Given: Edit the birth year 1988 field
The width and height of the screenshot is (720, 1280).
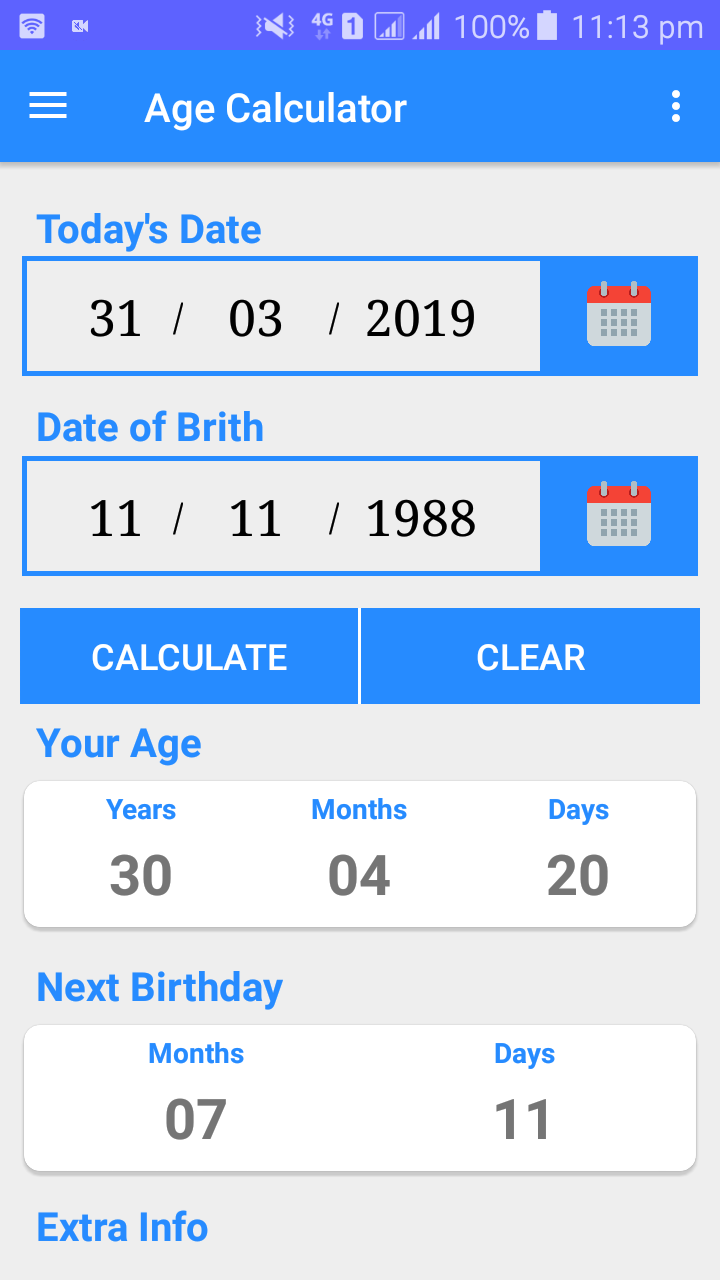Looking at the screenshot, I should pyautogui.click(x=420, y=518).
